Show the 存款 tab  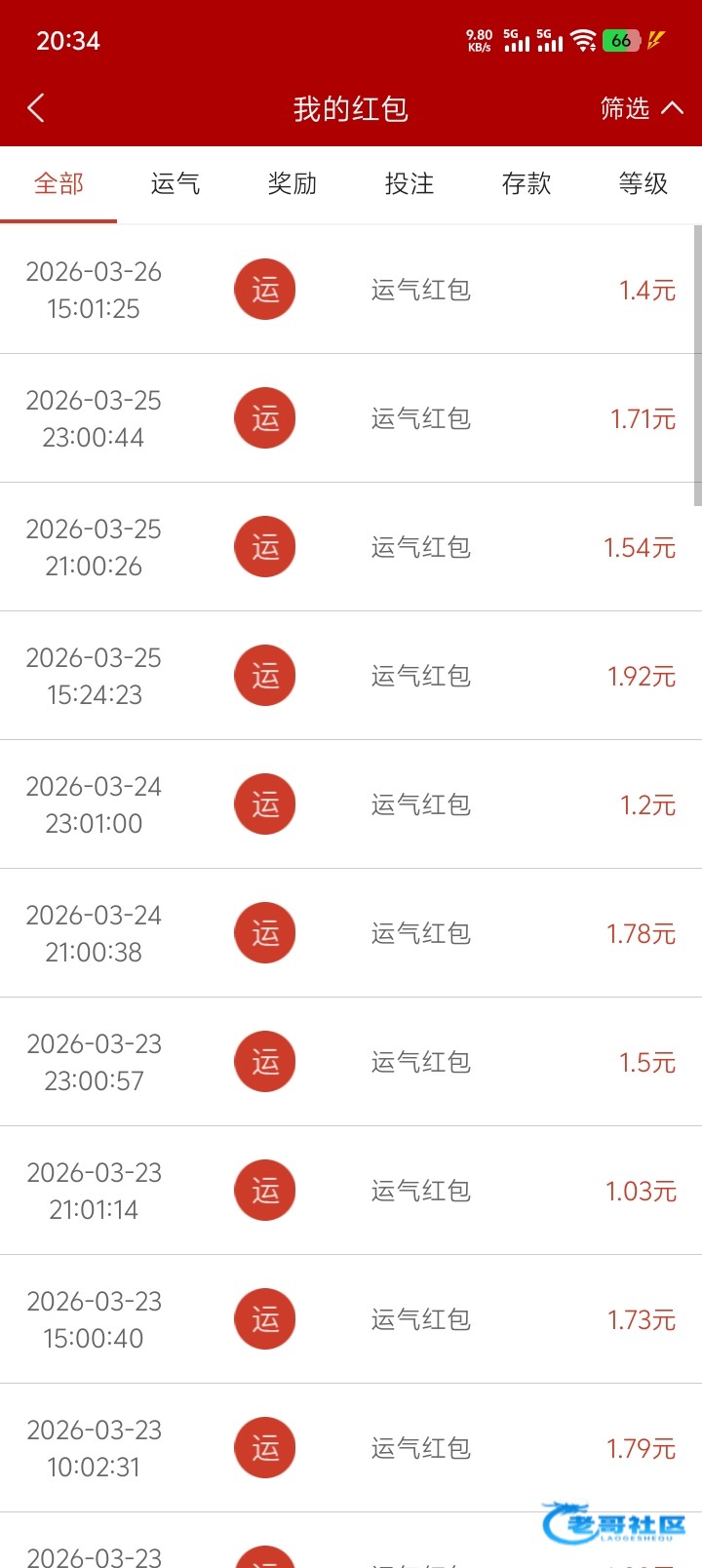click(526, 184)
